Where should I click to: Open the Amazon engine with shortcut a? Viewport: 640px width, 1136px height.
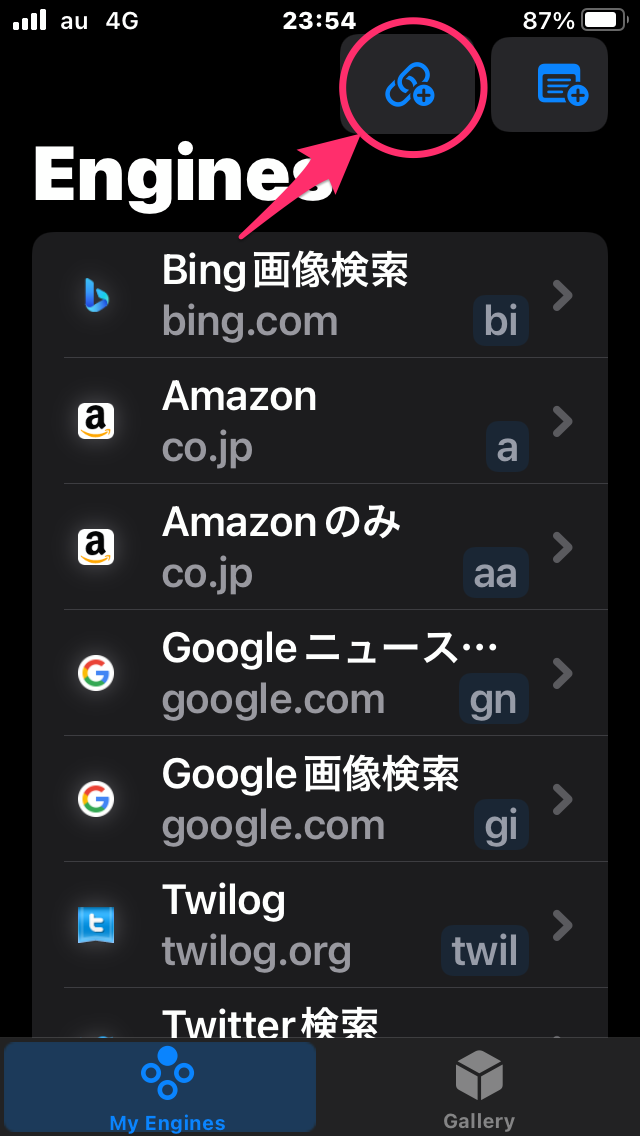pos(320,421)
